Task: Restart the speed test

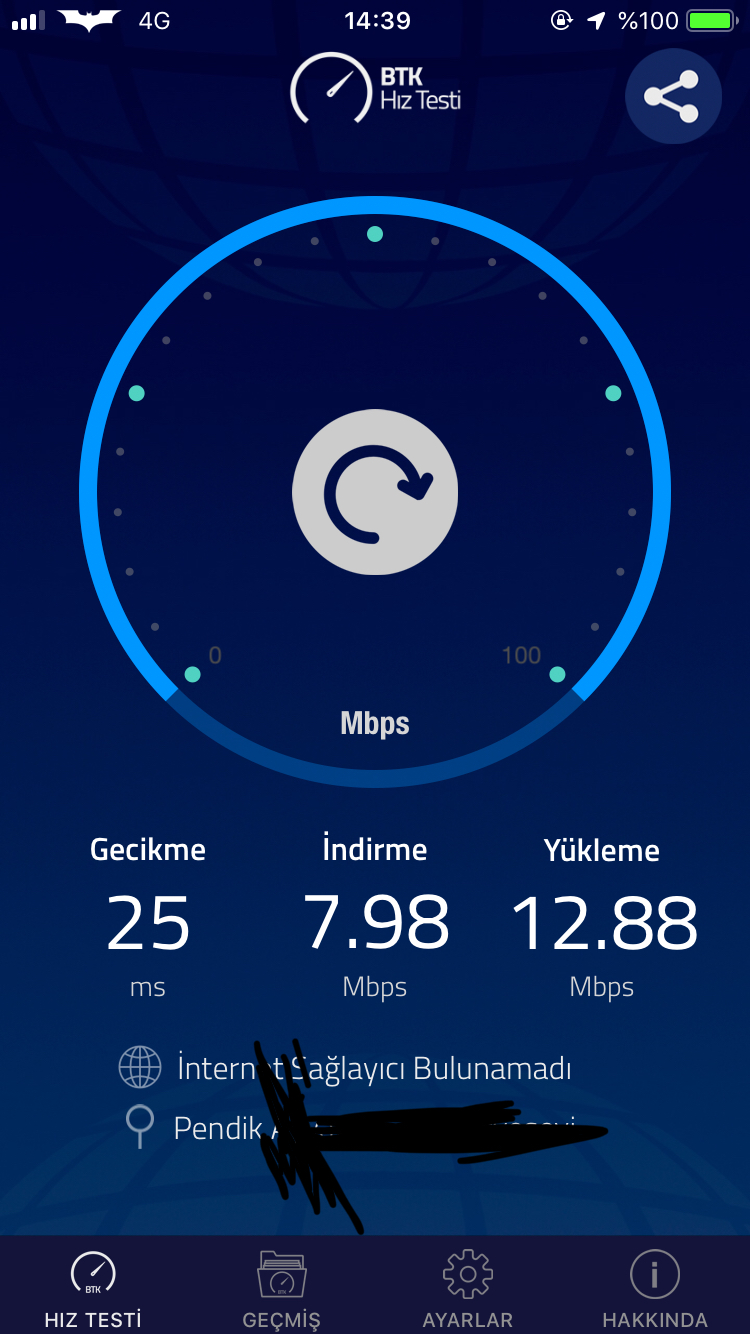Action: 375,491
